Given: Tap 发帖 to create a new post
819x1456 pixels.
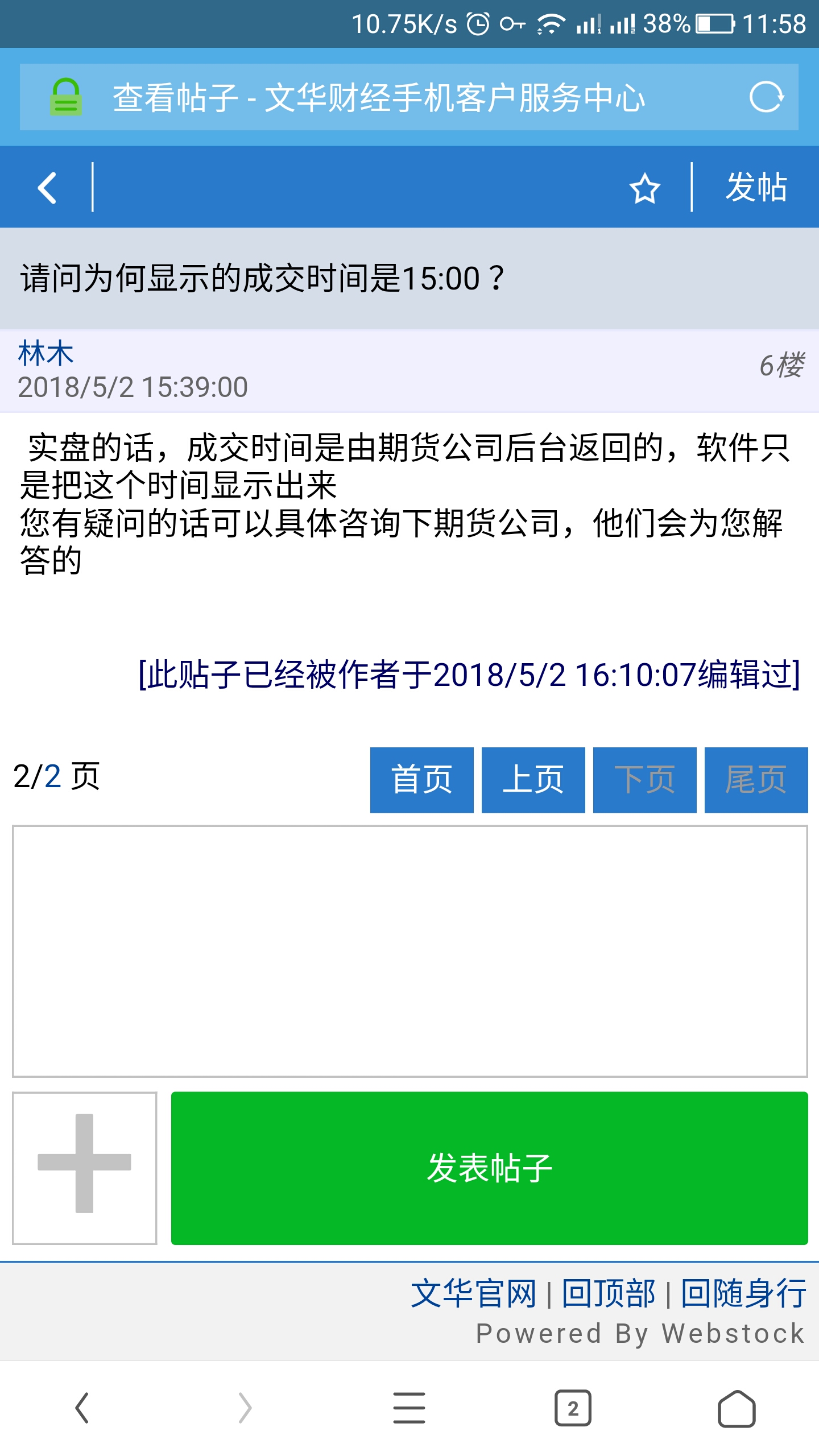Looking at the screenshot, I should coord(756,187).
